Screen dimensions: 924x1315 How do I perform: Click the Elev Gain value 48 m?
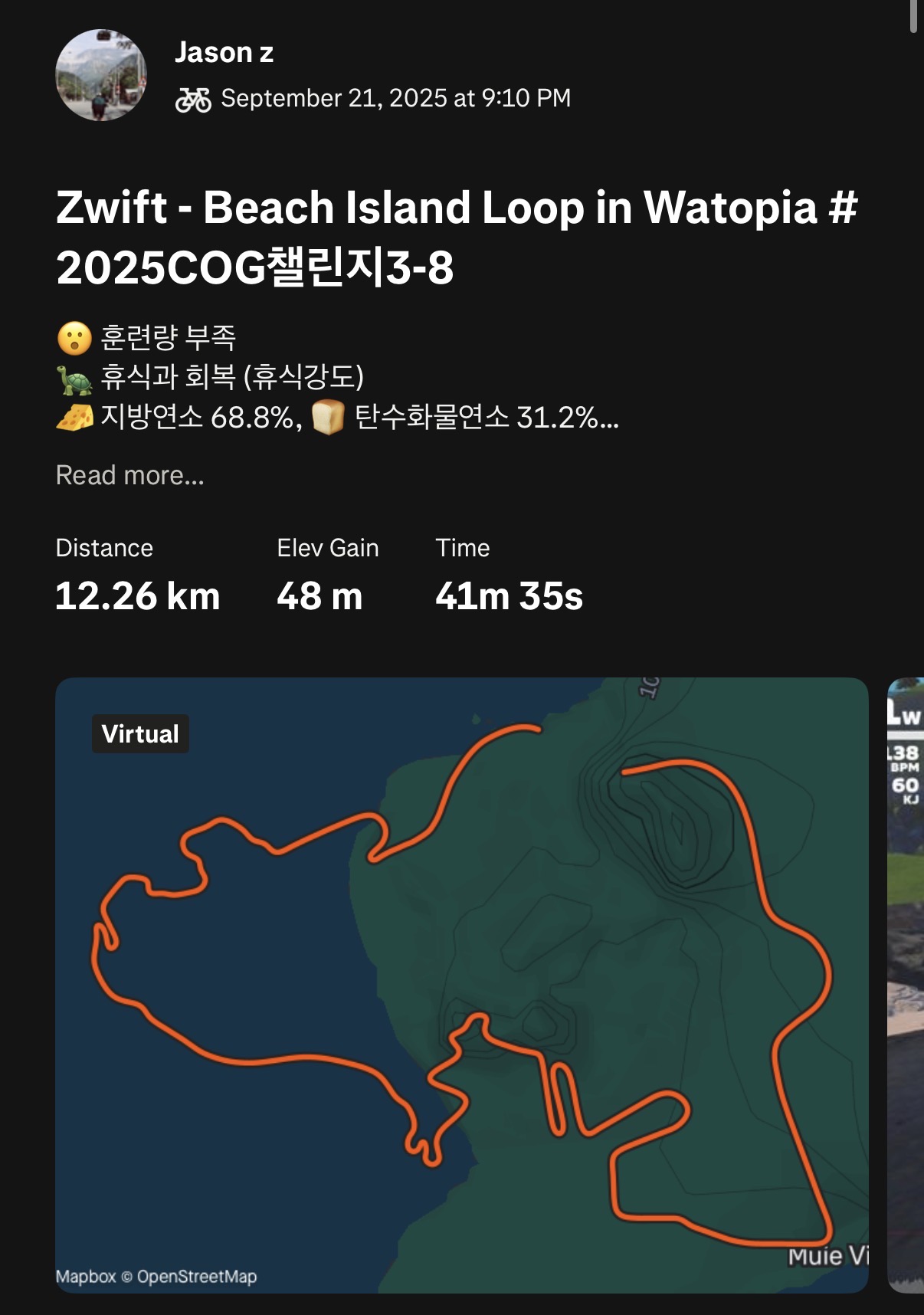(319, 595)
